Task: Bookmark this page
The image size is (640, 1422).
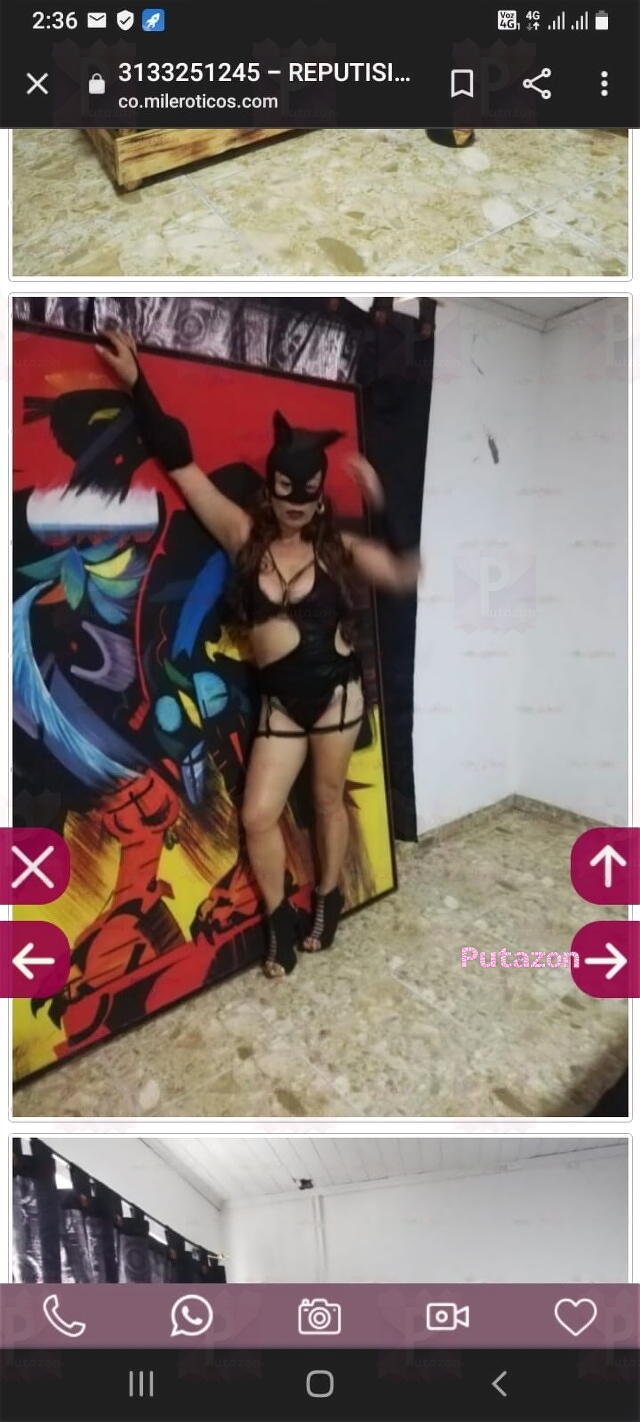Action: coord(462,84)
